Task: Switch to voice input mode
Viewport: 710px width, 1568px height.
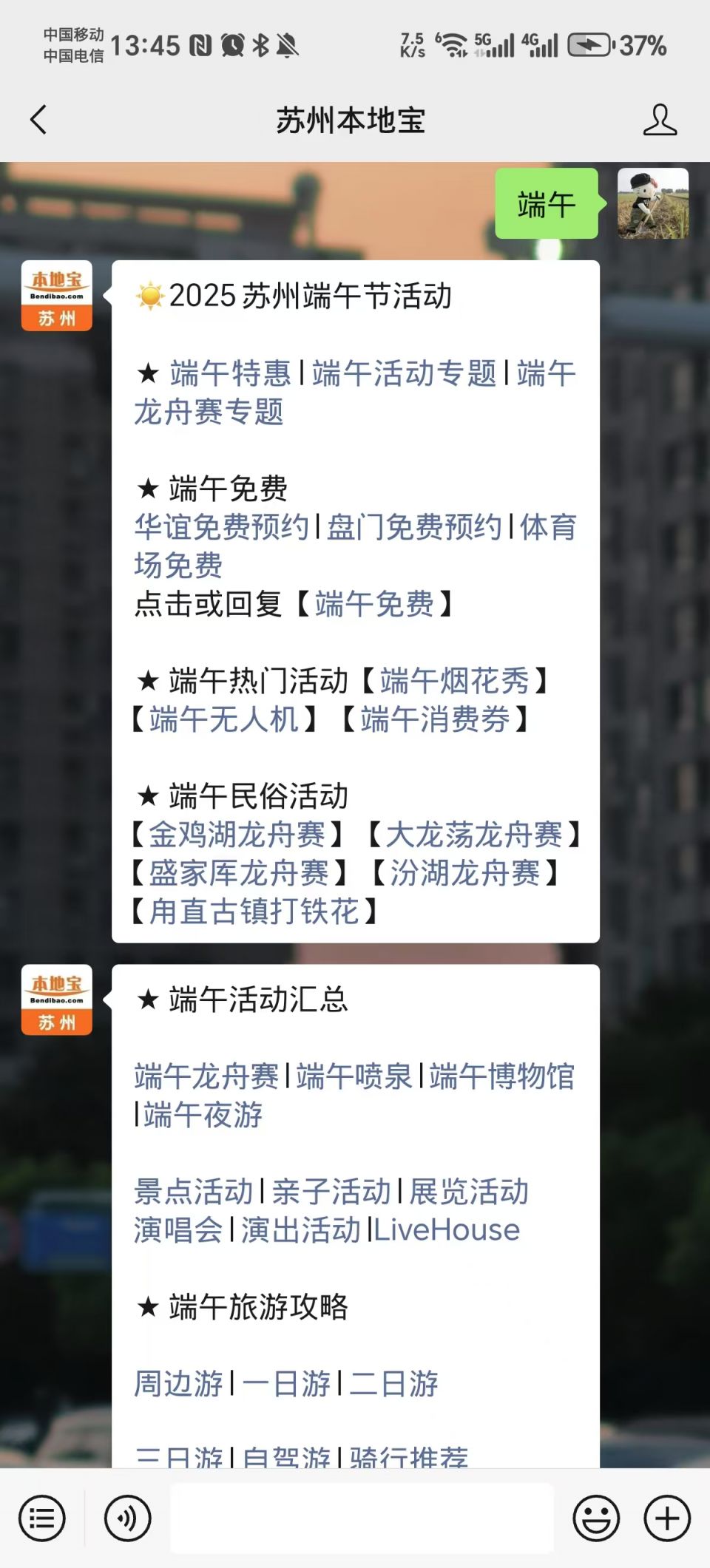Action: coord(127,1518)
